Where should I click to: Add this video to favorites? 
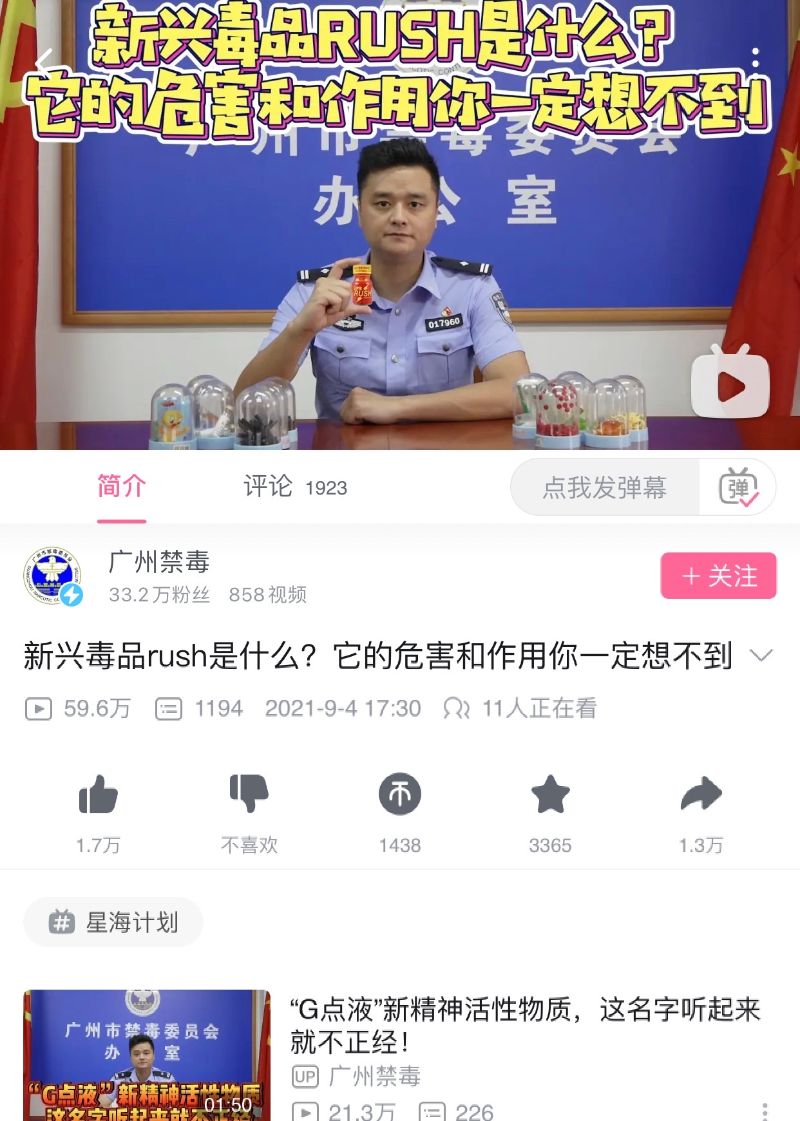tap(550, 797)
